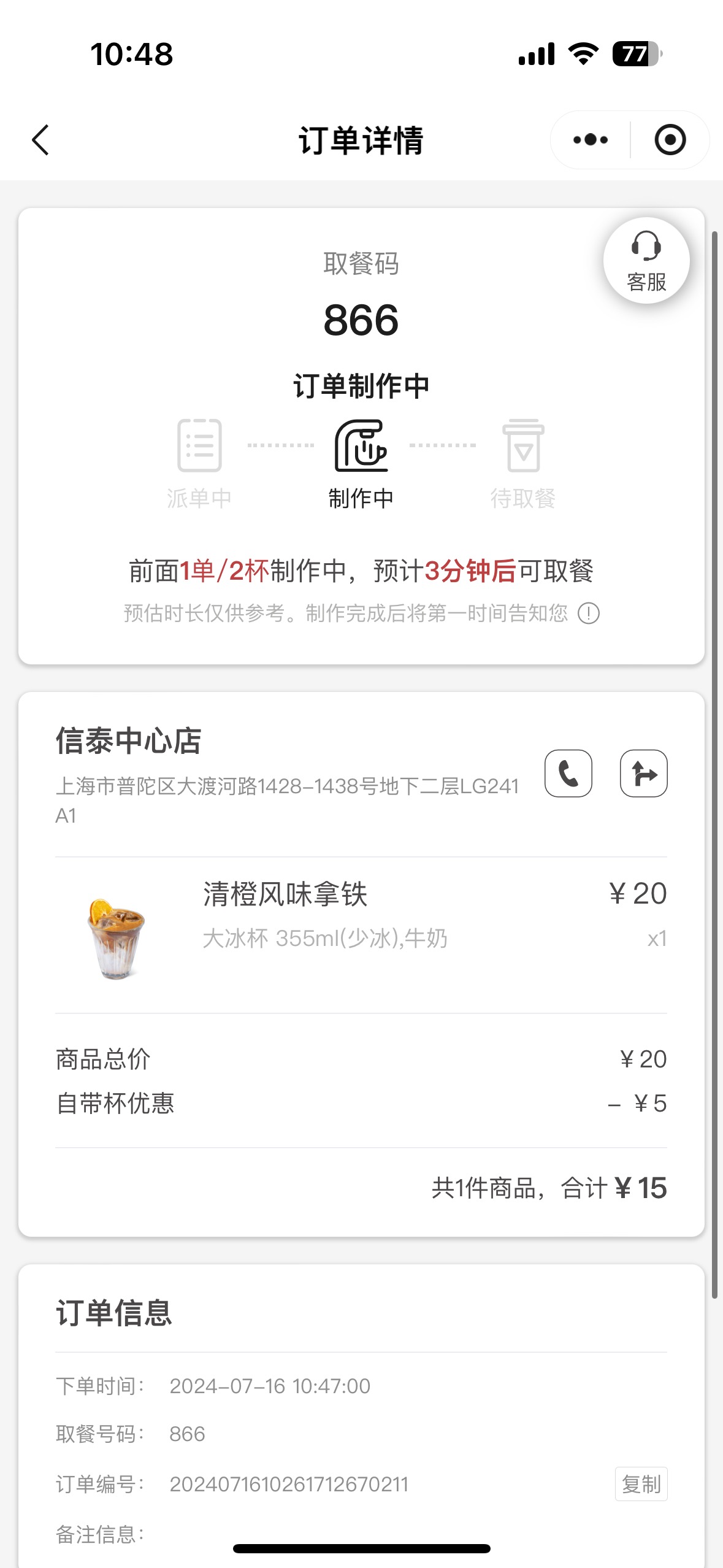Call the 信泰中心店 store

coord(568,773)
